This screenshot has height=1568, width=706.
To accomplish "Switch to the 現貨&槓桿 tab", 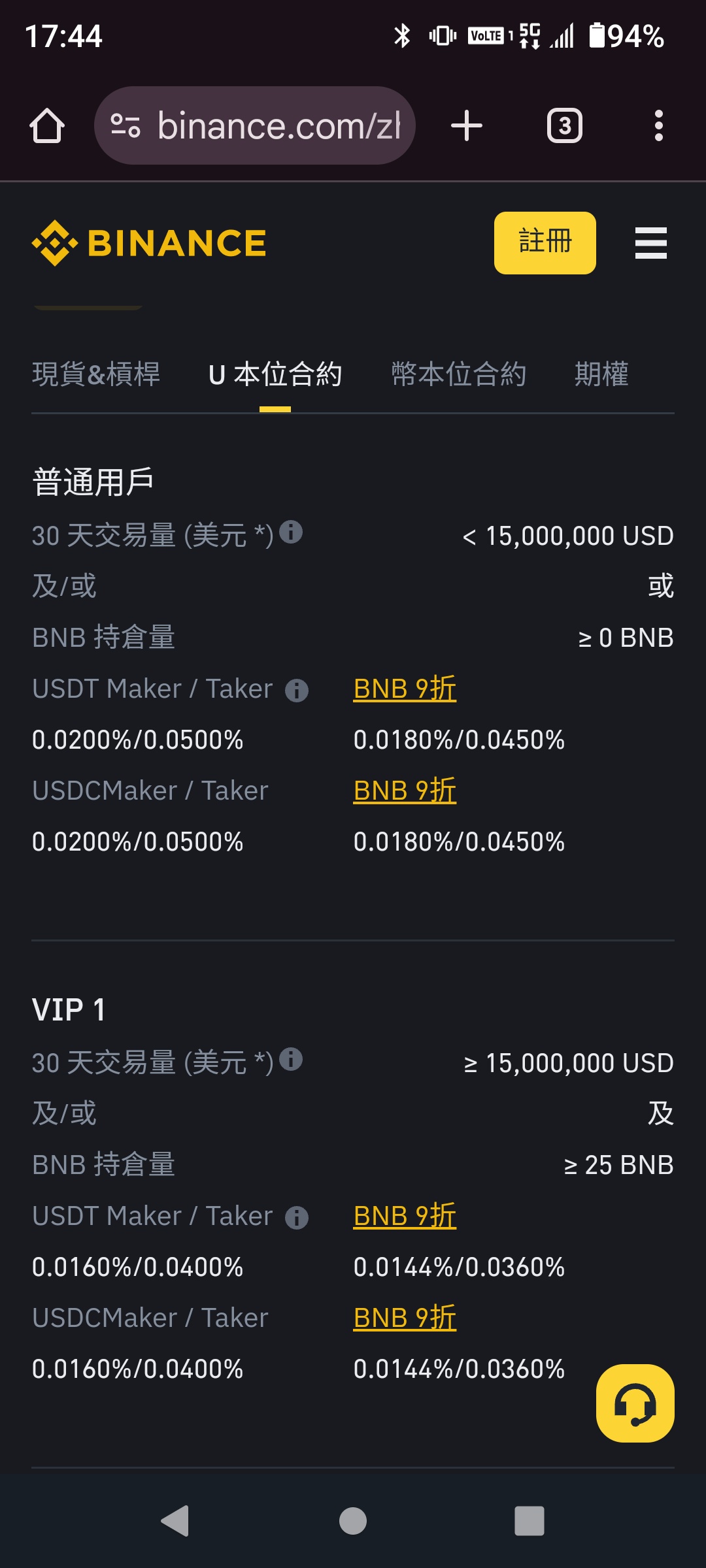I will coord(96,374).
